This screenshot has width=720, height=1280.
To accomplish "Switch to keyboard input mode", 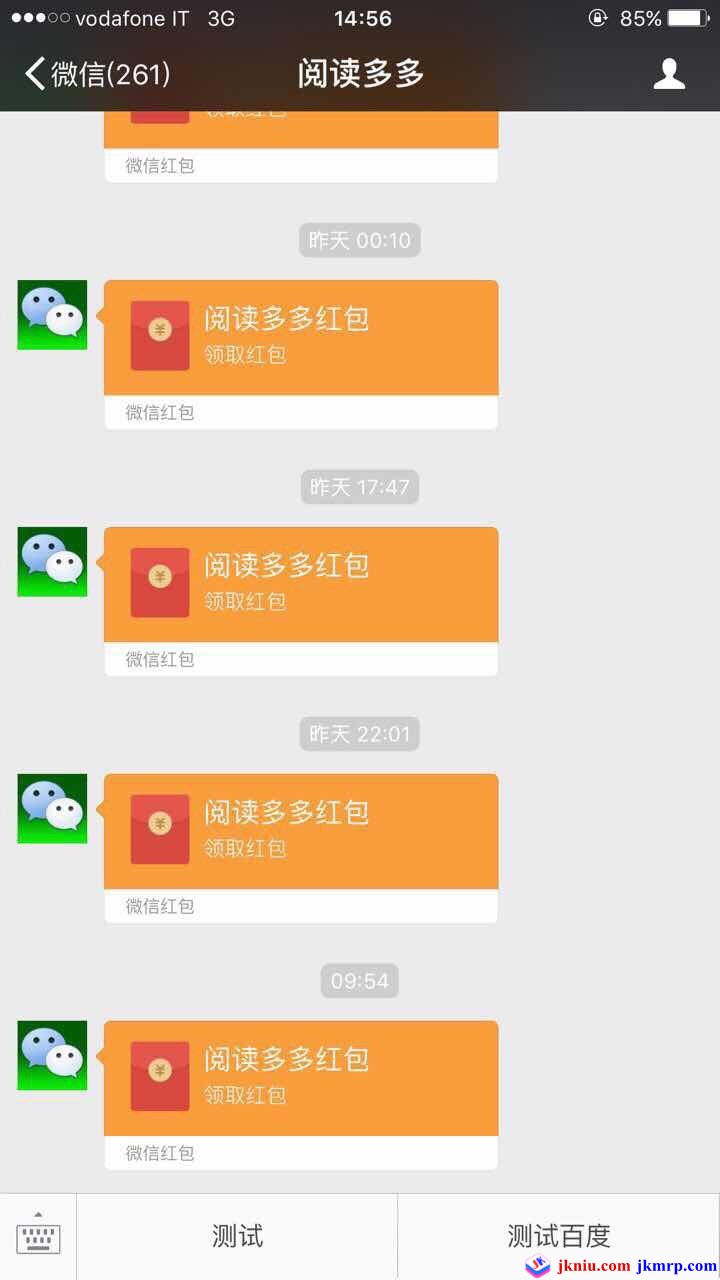I will [38, 1236].
